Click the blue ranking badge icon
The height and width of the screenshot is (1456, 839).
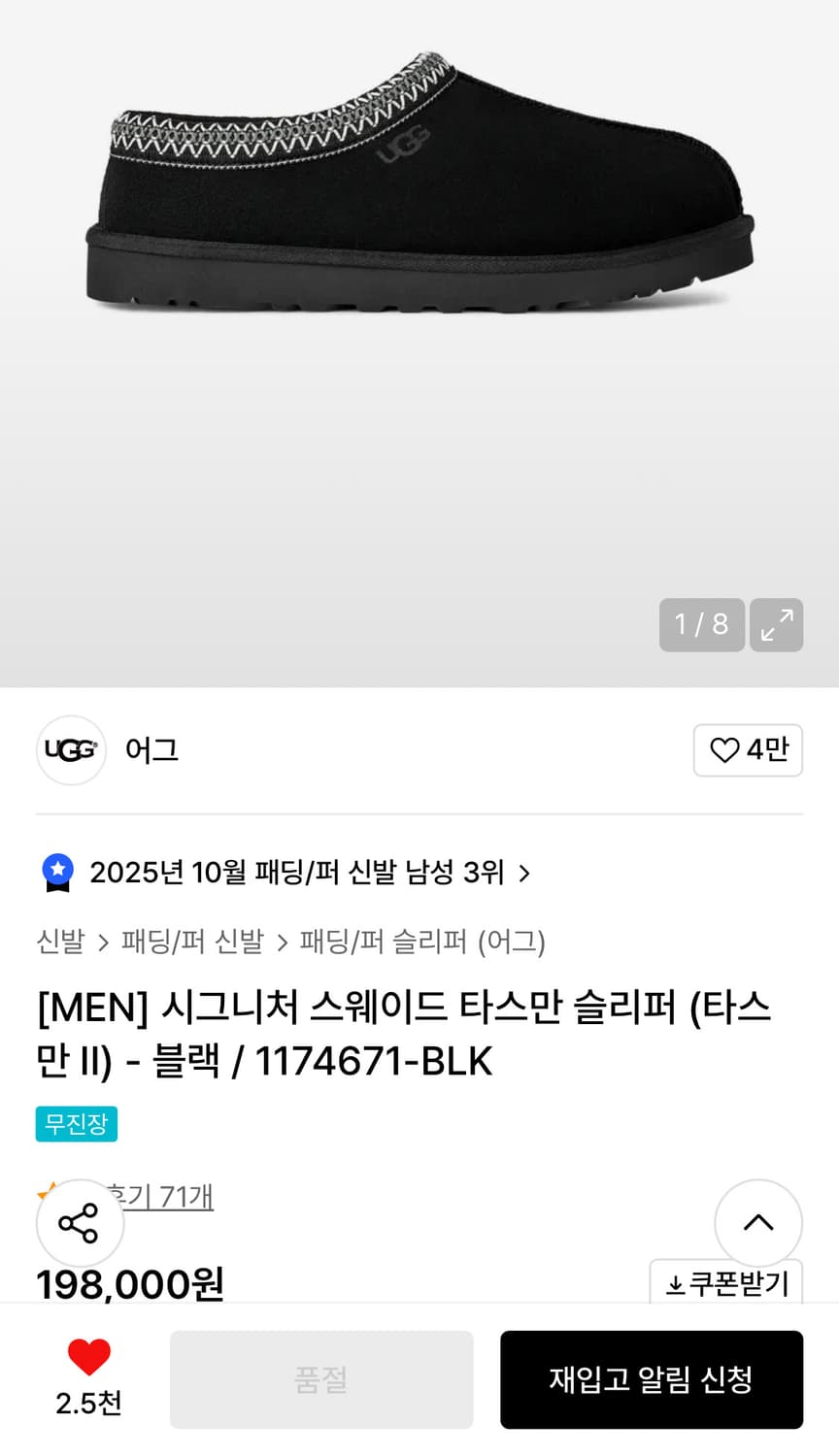click(x=58, y=872)
